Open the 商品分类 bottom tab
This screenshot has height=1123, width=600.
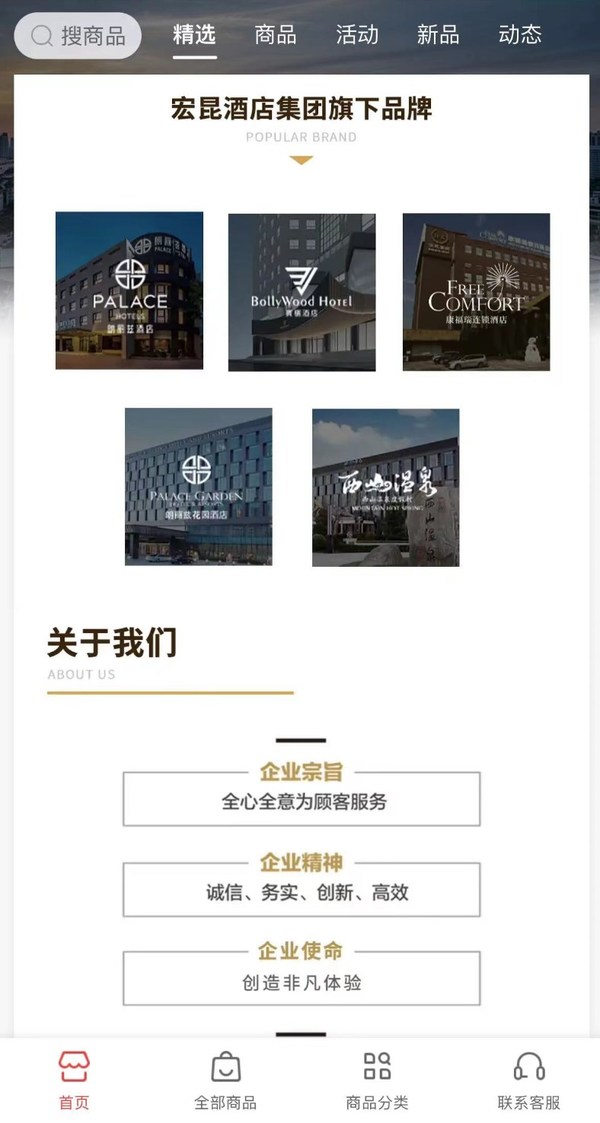[377, 1081]
